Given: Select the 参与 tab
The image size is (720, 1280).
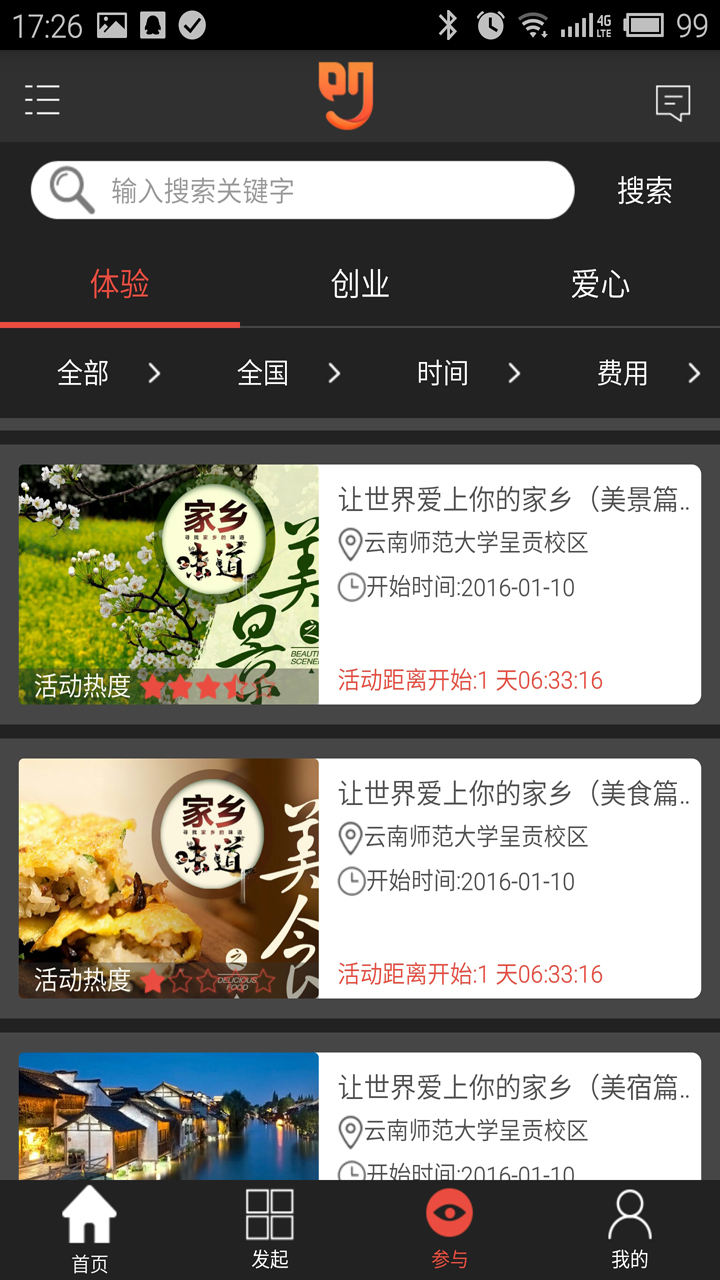Looking at the screenshot, I should tap(449, 1230).
